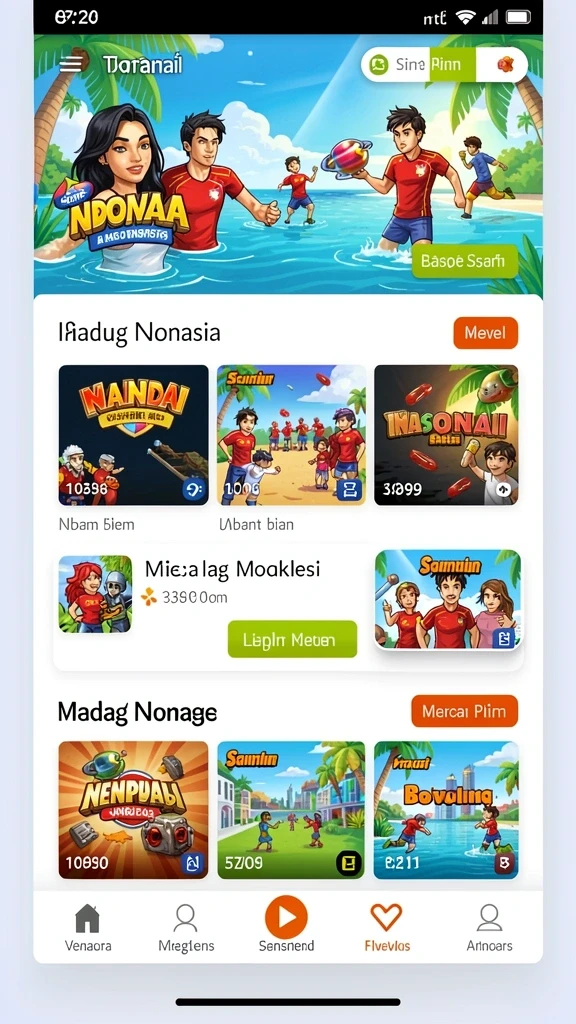Switch to the Flvevlos heart tab
Viewport: 576px width, 1024px height.
(386, 927)
